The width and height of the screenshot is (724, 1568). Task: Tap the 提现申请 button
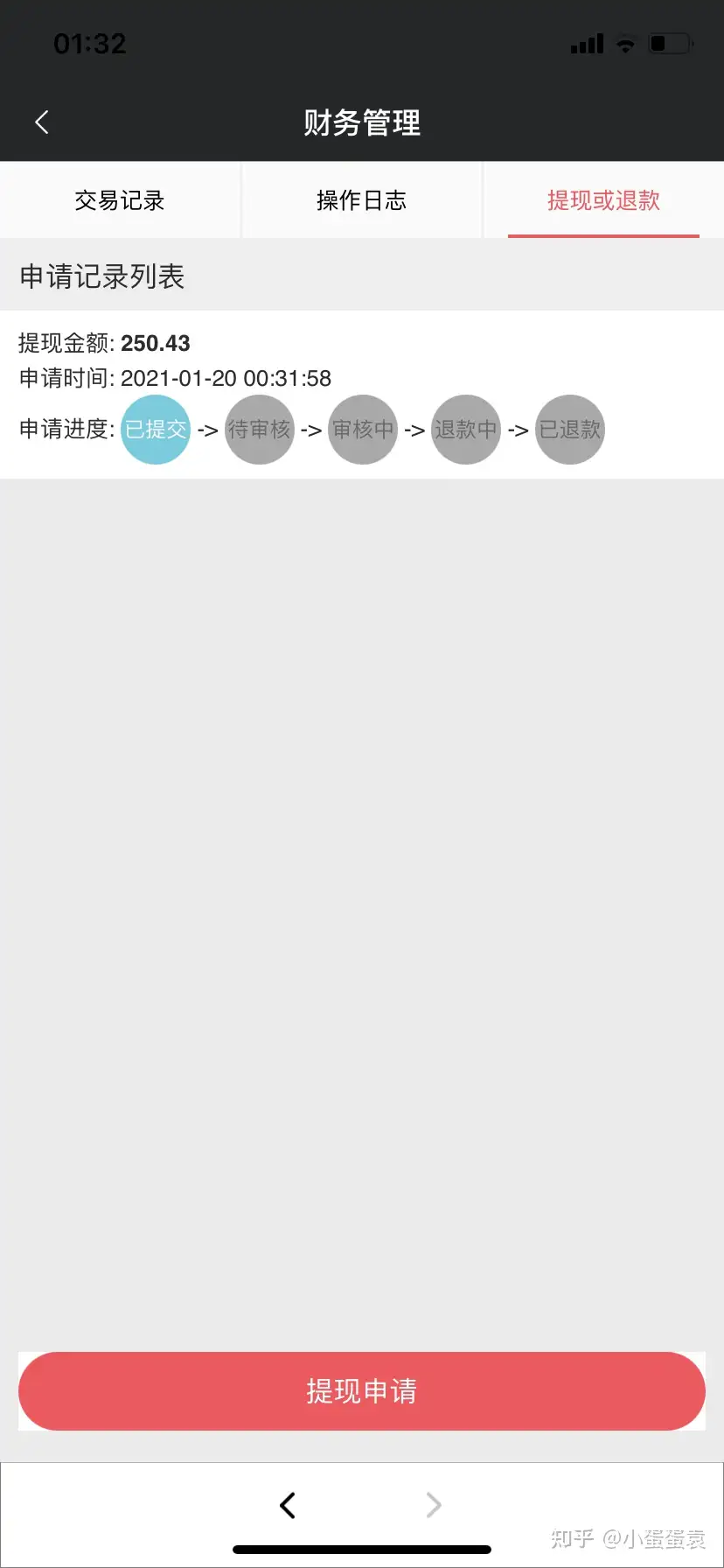pos(361,1391)
